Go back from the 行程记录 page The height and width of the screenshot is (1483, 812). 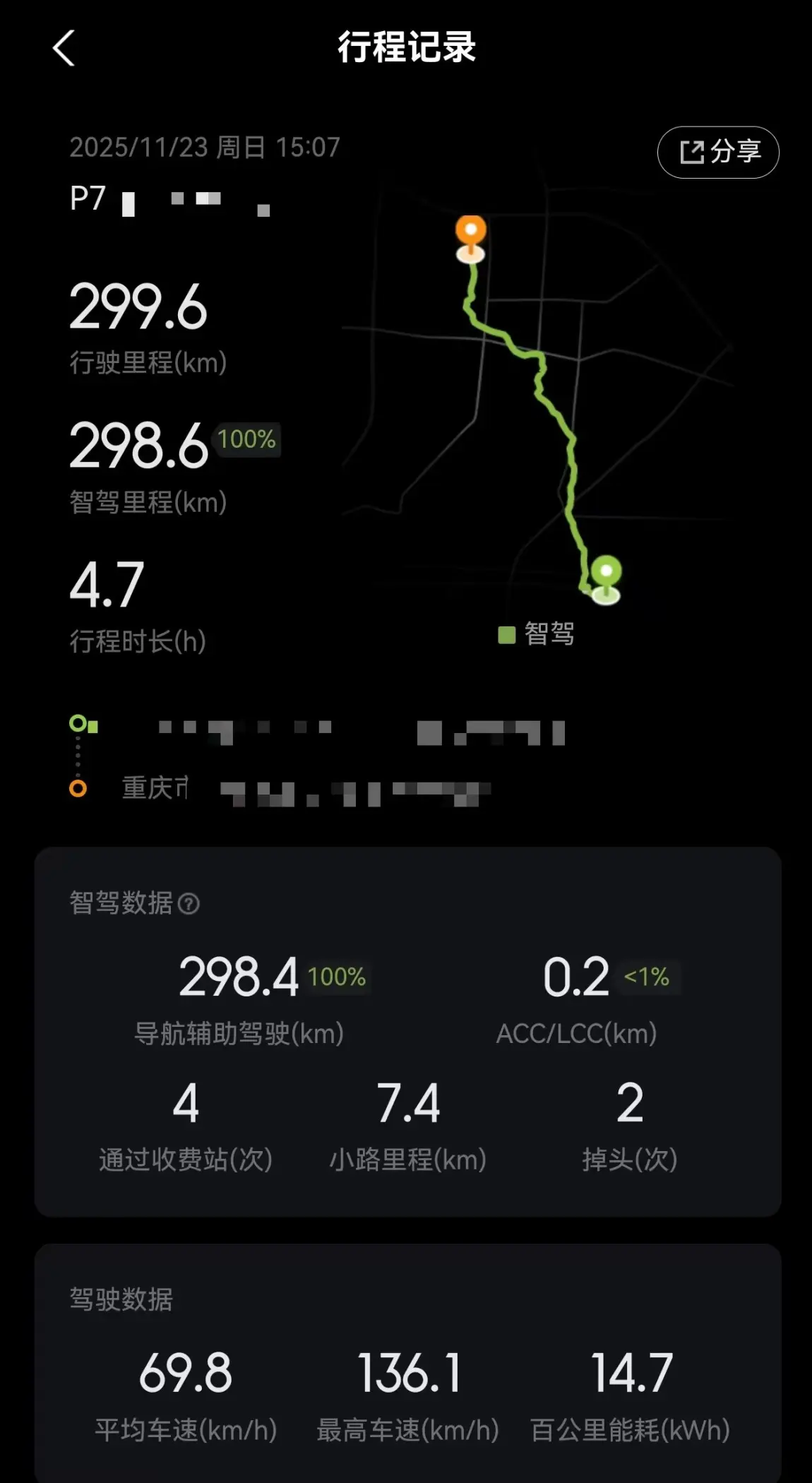coord(64,48)
